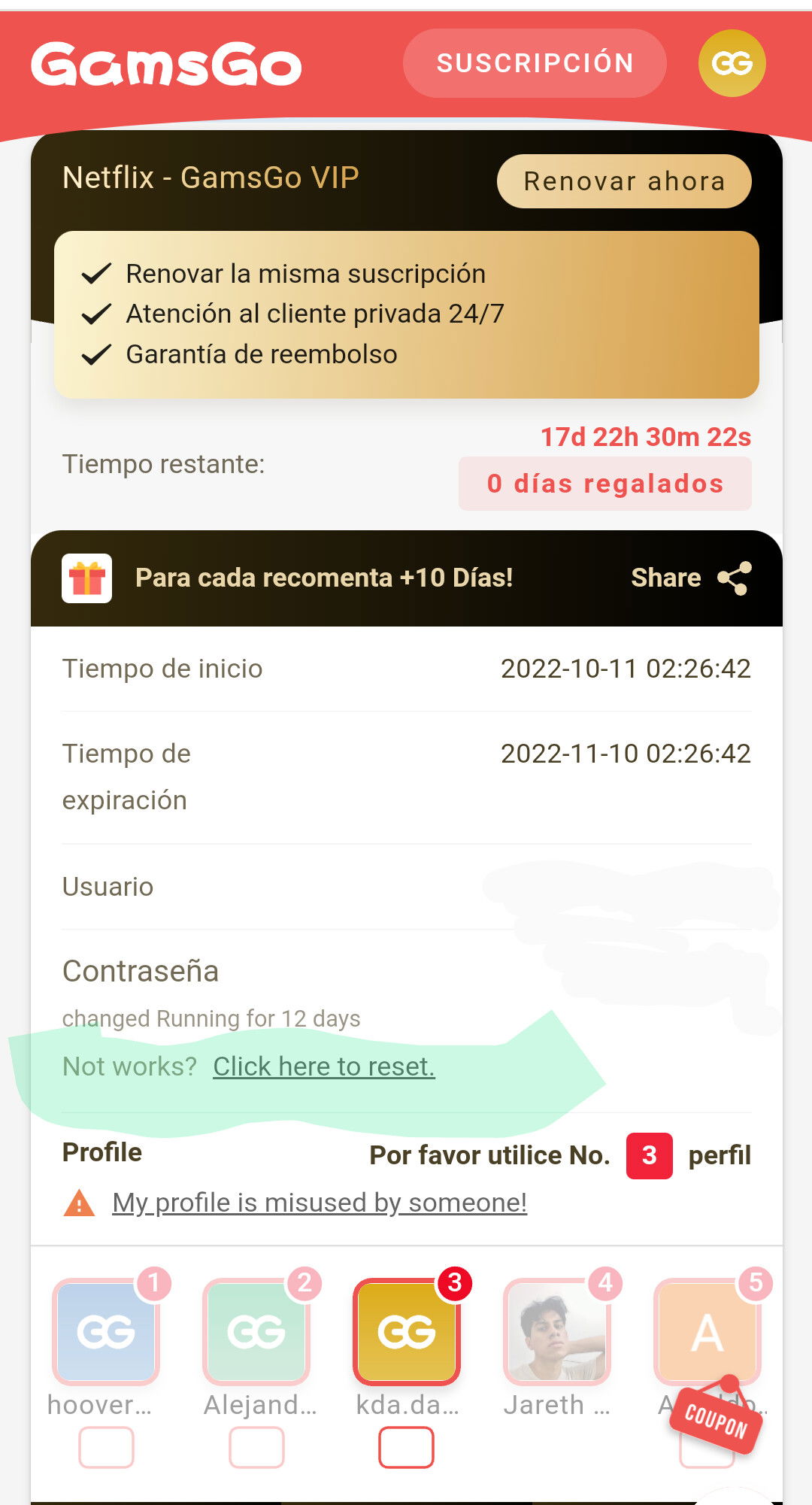Tap 'Click here to reset' link
The height and width of the screenshot is (1505, 812).
(324, 1066)
